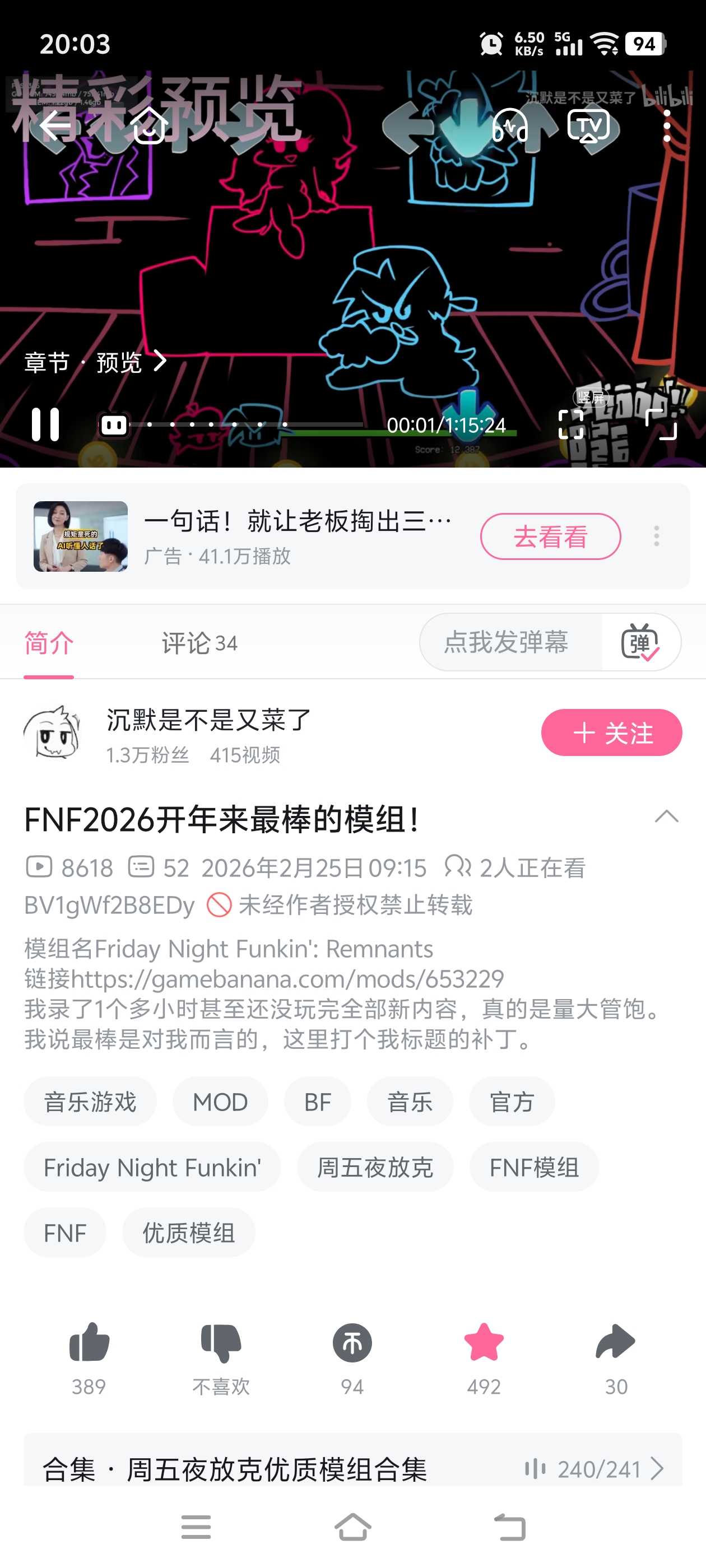Select the 周五夜放克 tag
Viewport: 706px width, 1568px height.
pos(375,1168)
